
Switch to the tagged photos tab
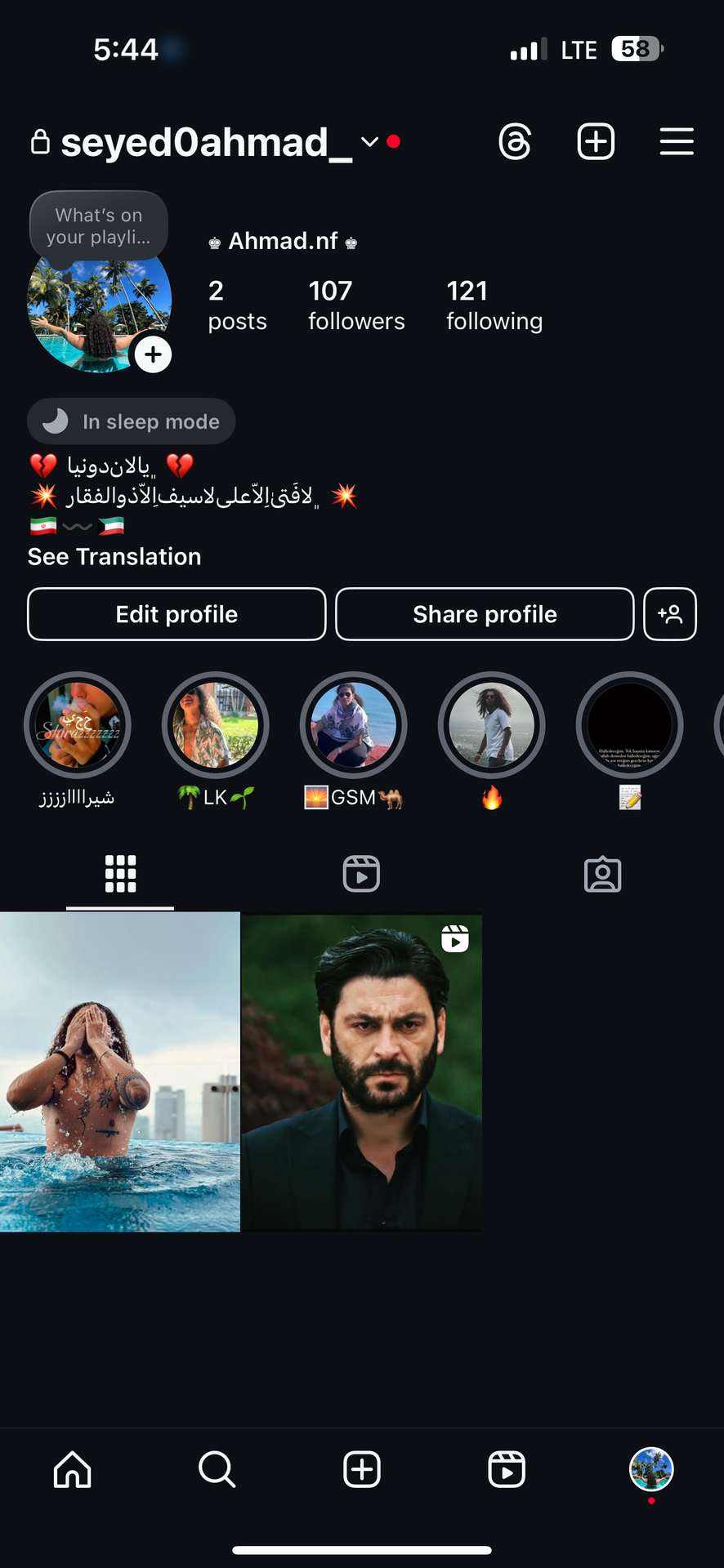[x=602, y=874]
